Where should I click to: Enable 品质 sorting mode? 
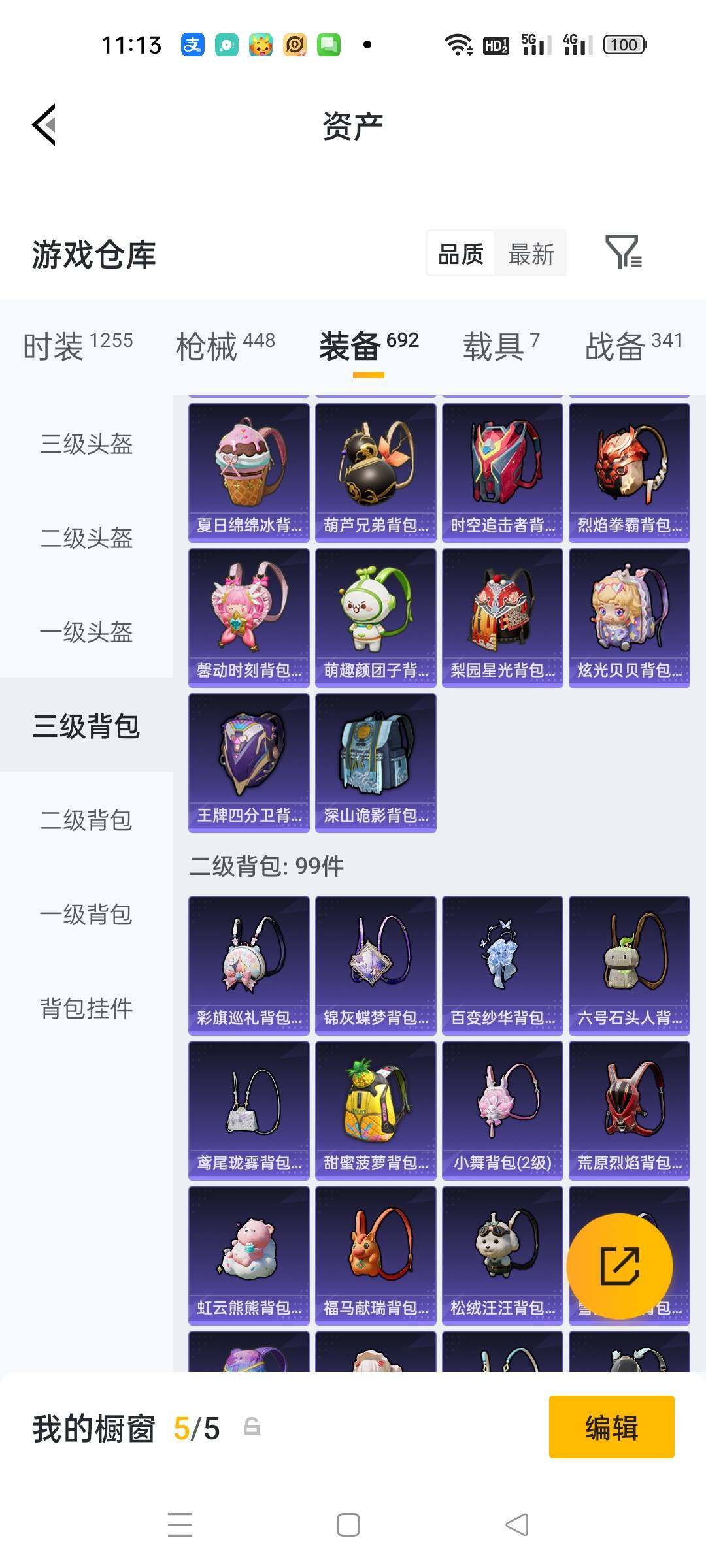460,253
